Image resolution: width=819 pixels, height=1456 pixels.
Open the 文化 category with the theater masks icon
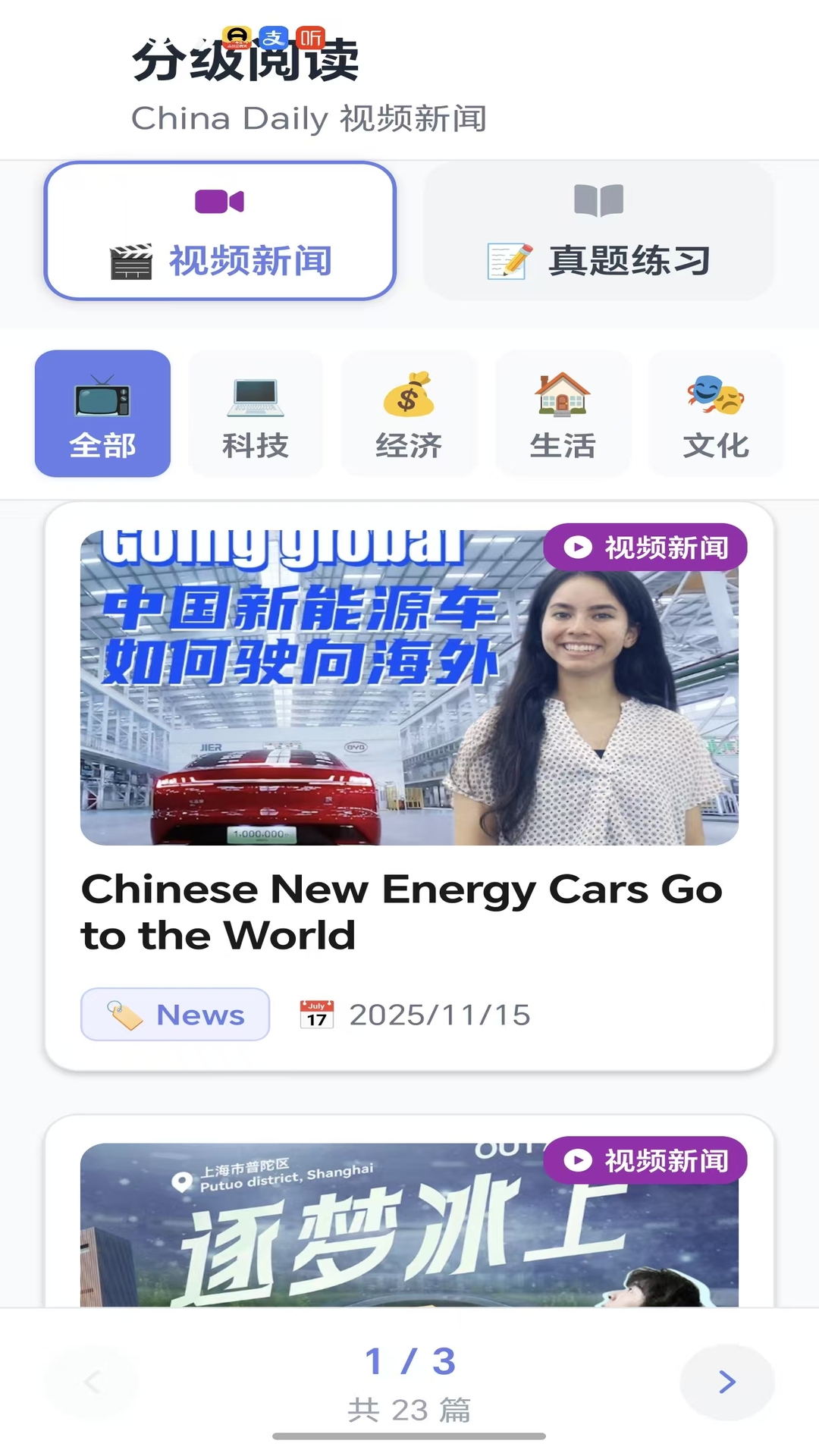tap(717, 413)
